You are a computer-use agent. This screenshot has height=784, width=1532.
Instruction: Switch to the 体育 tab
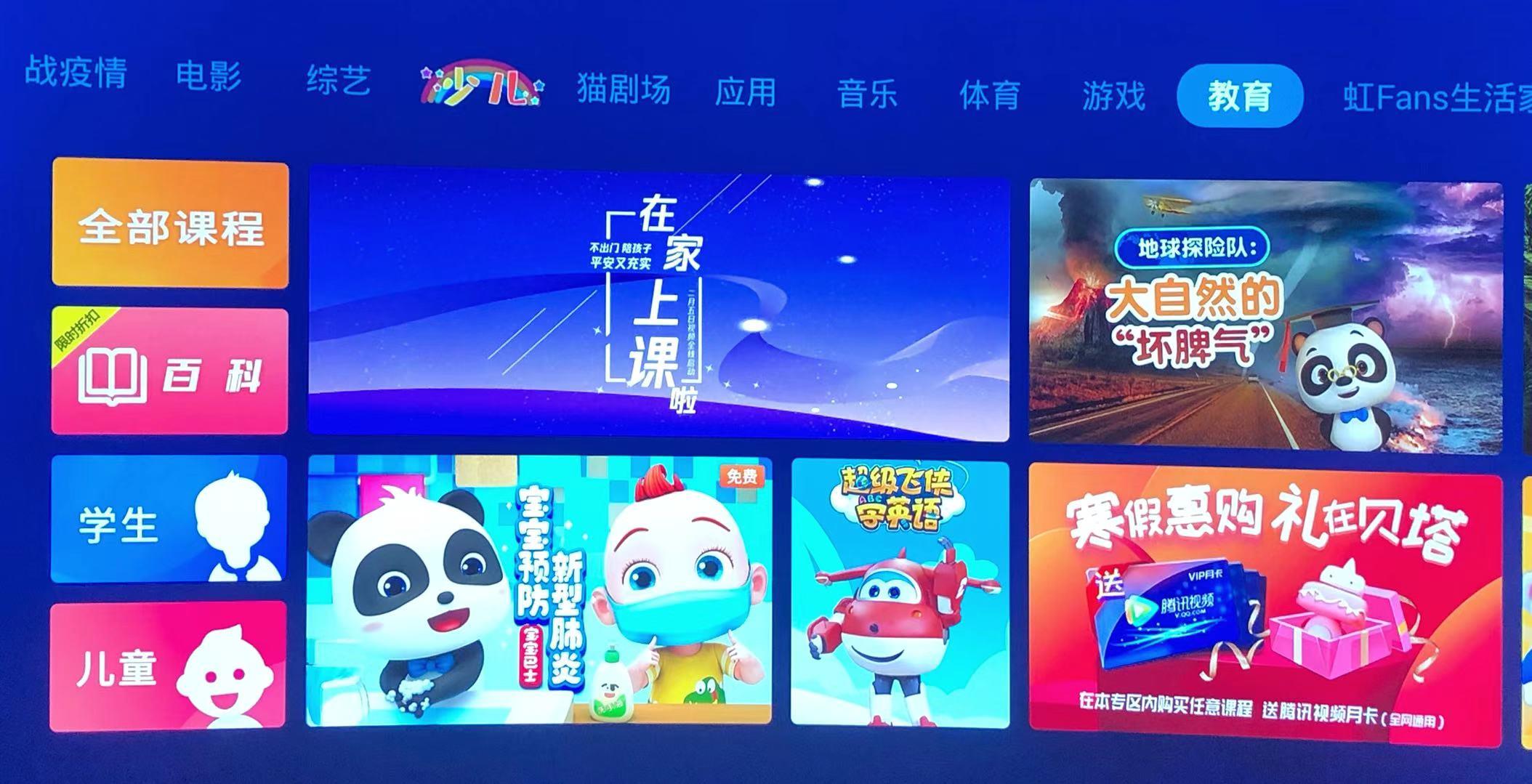click(989, 95)
